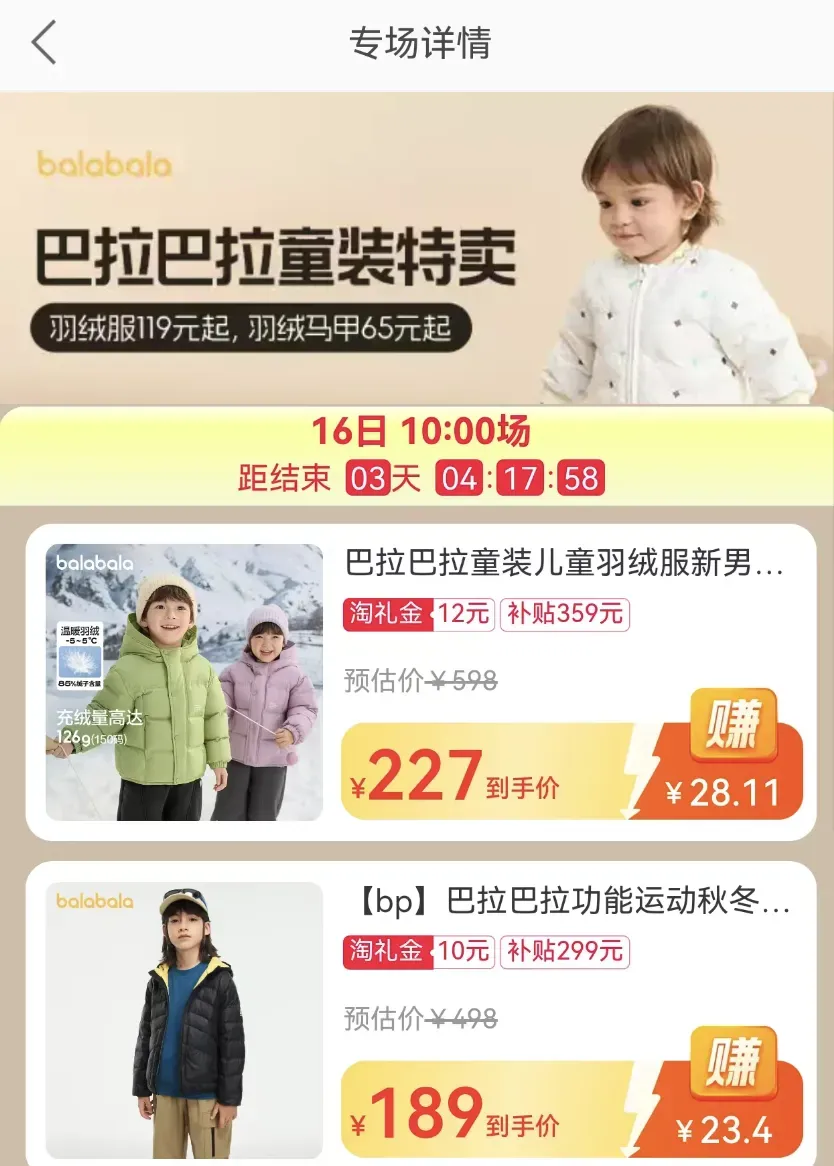The height and width of the screenshot is (1166, 834).
Task: Go back using the top-left arrow
Action: 44,44
